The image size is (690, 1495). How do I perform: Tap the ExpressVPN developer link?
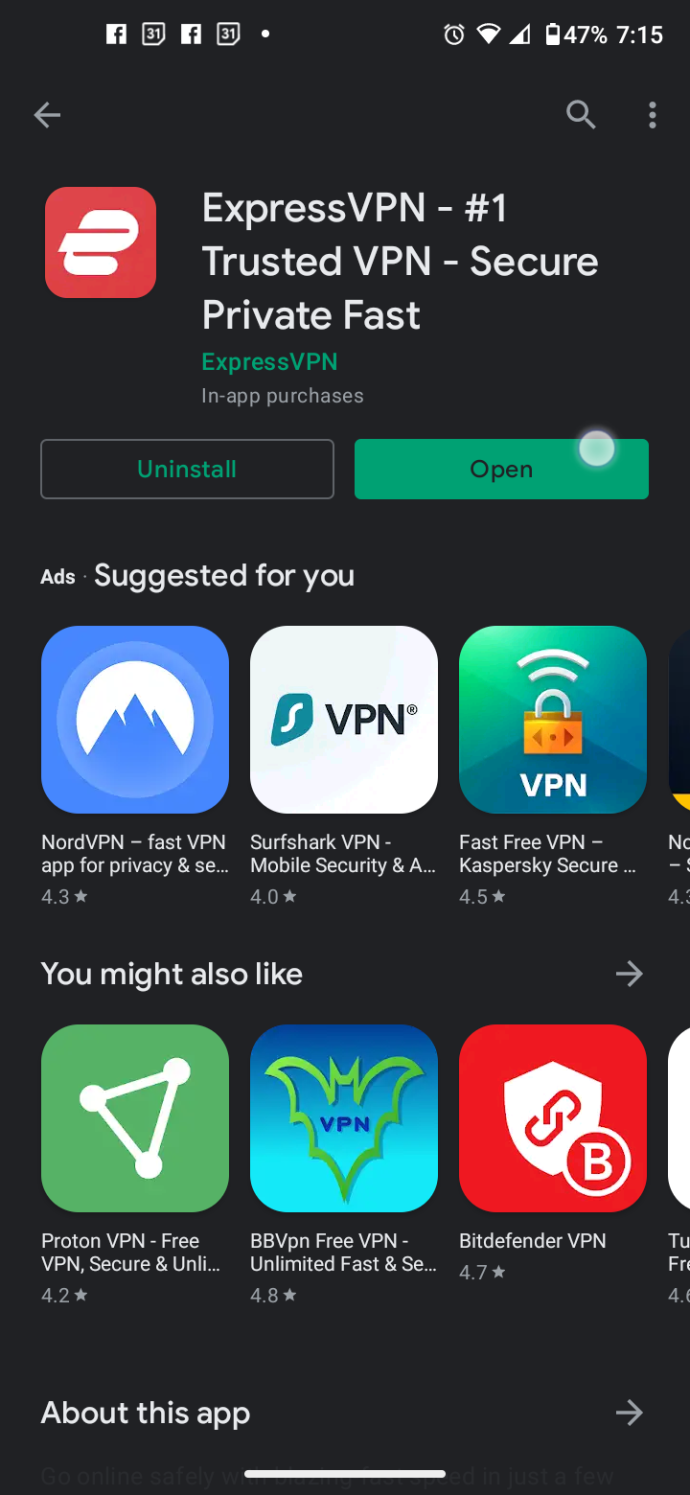click(269, 361)
